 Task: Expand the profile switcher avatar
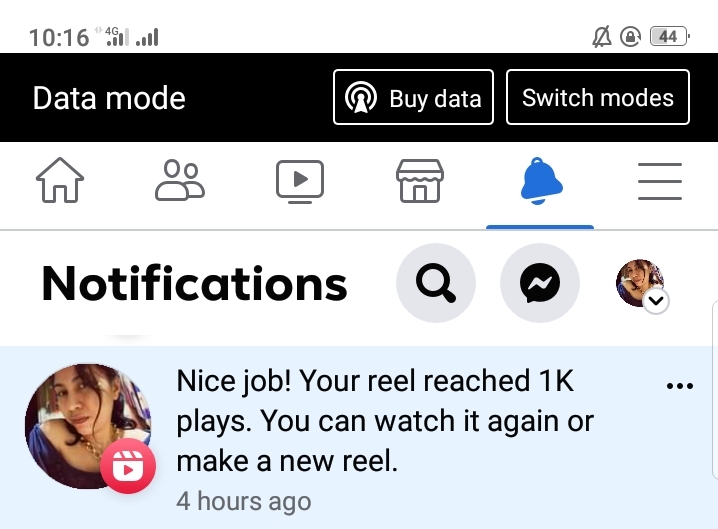click(642, 286)
